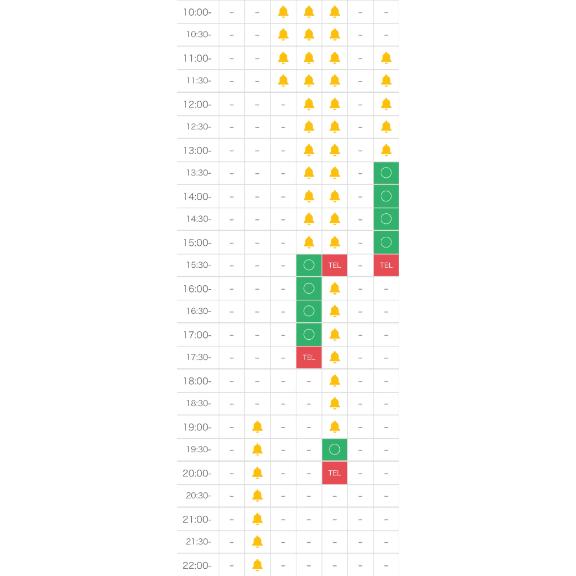The height and width of the screenshot is (576, 576).
Task: Tap the bell icon at 16:00
Action: click(334, 288)
